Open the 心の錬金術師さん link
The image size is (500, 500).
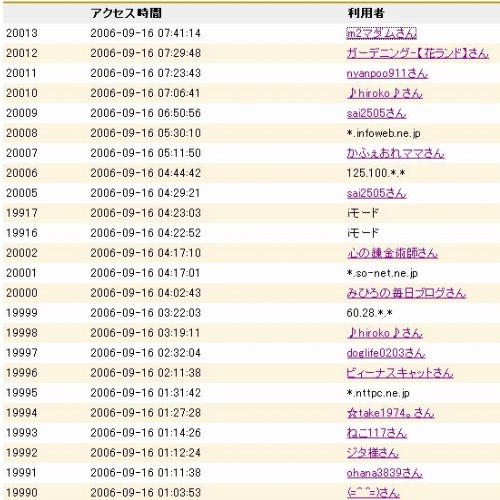click(392, 253)
